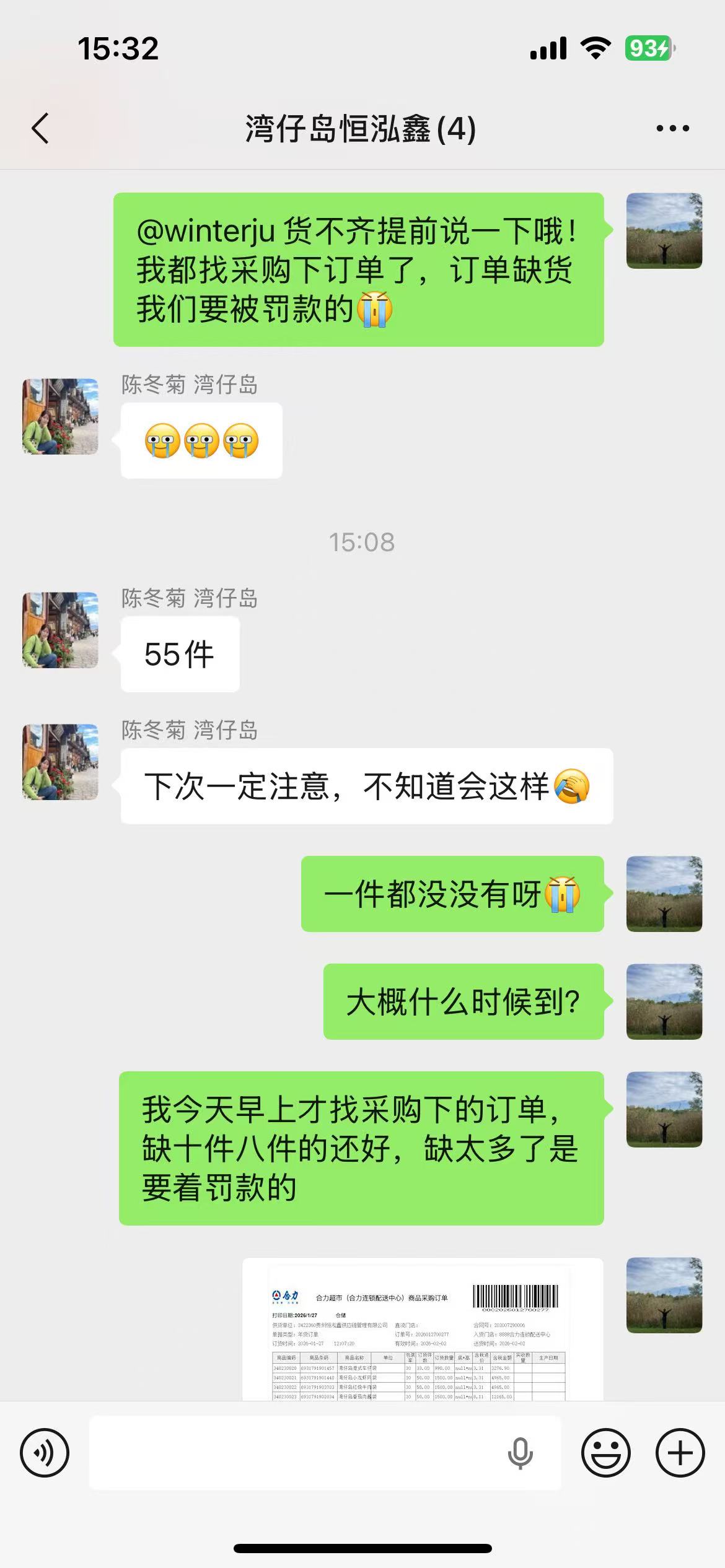Open the group chat overflow menu
This screenshot has width=725, height=1568.
pyautogui.click(x=672, y=129)
